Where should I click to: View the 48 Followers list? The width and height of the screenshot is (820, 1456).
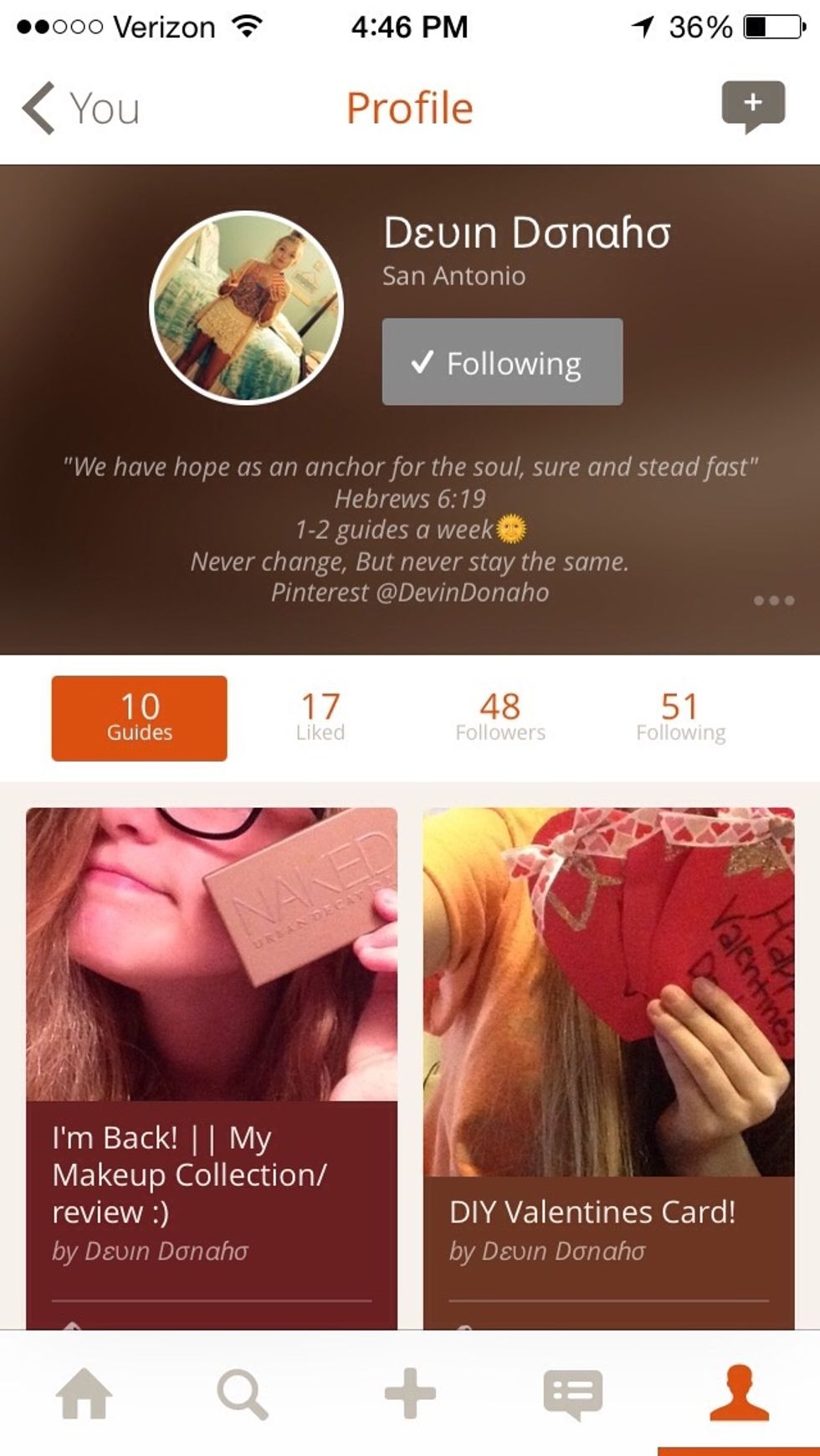tap(500, 718)
